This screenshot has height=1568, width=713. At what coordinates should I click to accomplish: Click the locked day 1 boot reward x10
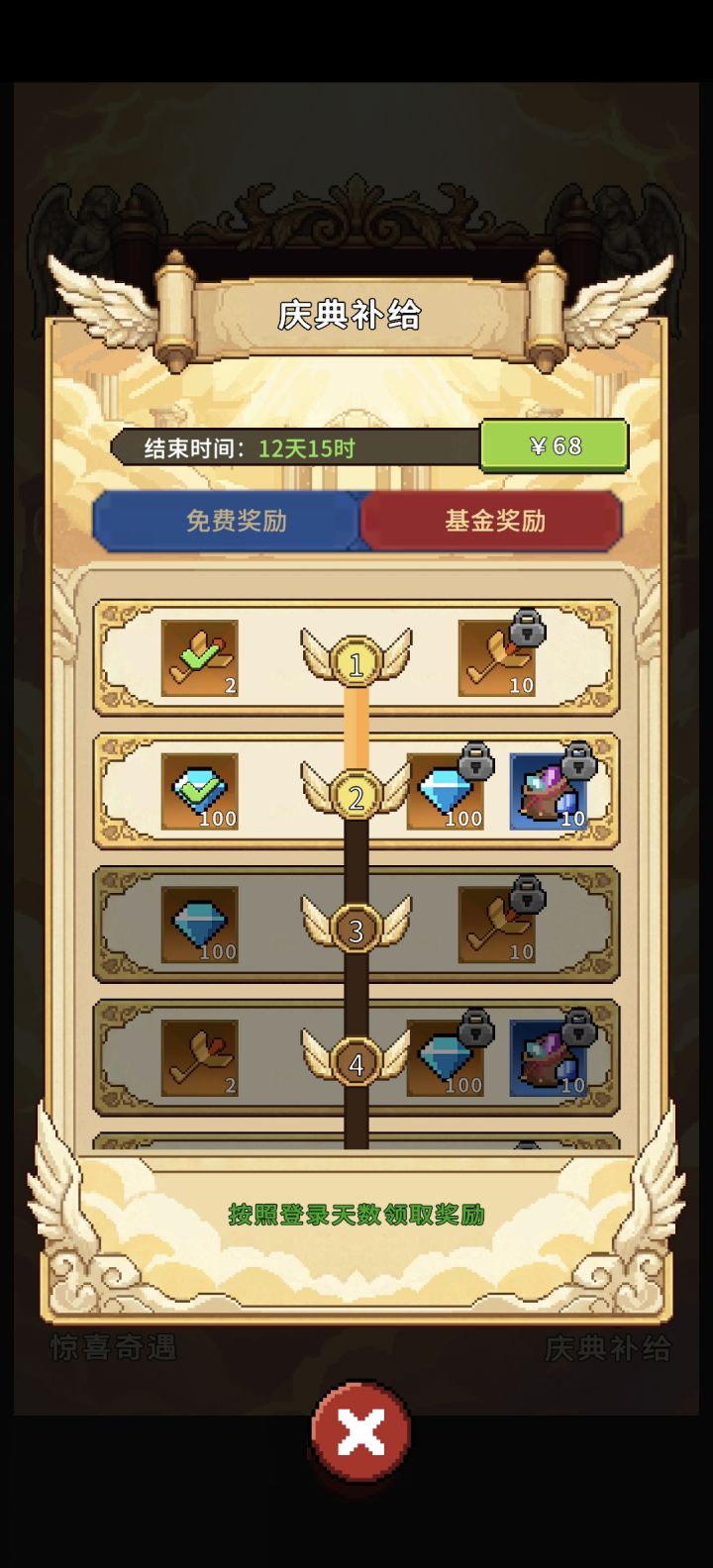pos(495,658)
